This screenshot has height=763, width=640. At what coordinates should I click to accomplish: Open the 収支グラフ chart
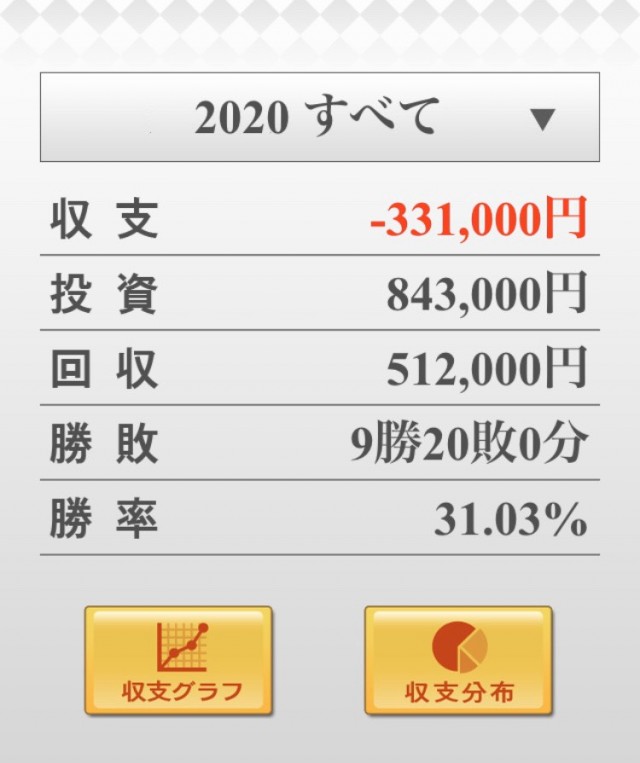click(x=178, y=660)
